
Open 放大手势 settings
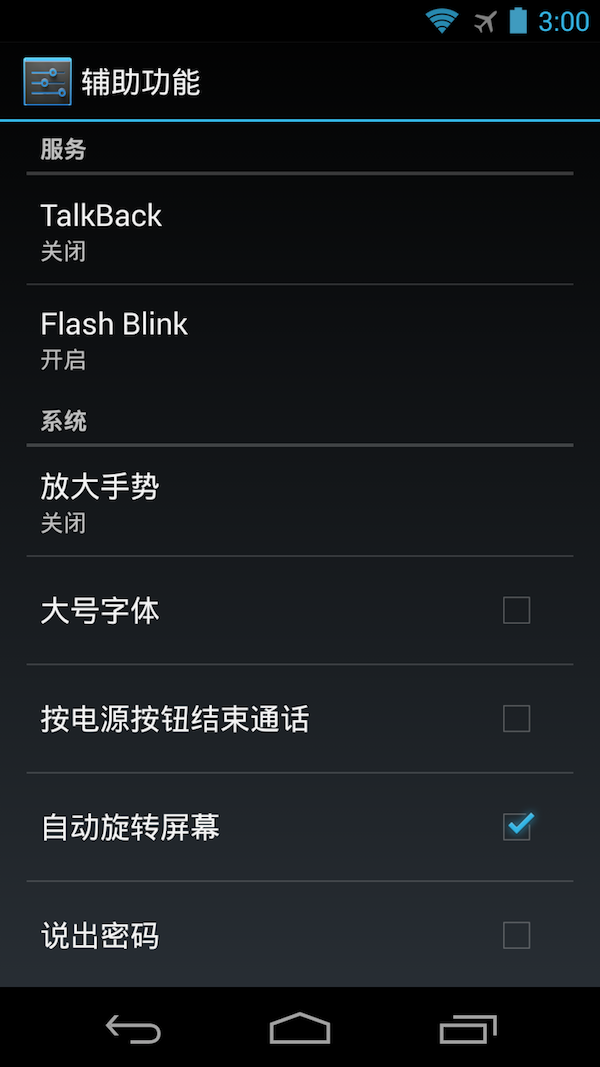[300, 502]
